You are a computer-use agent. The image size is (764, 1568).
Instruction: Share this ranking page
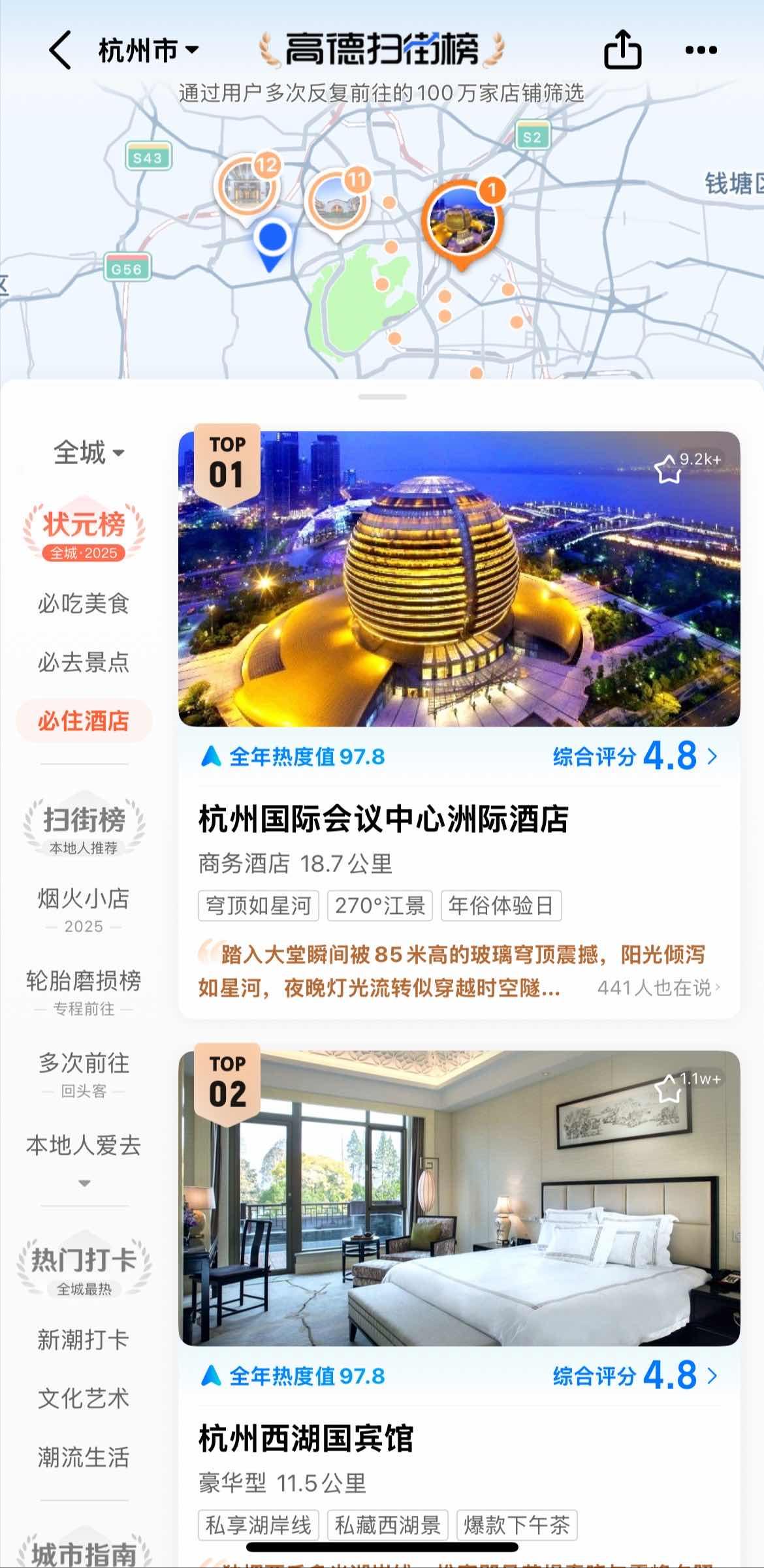tap(622, 50)
